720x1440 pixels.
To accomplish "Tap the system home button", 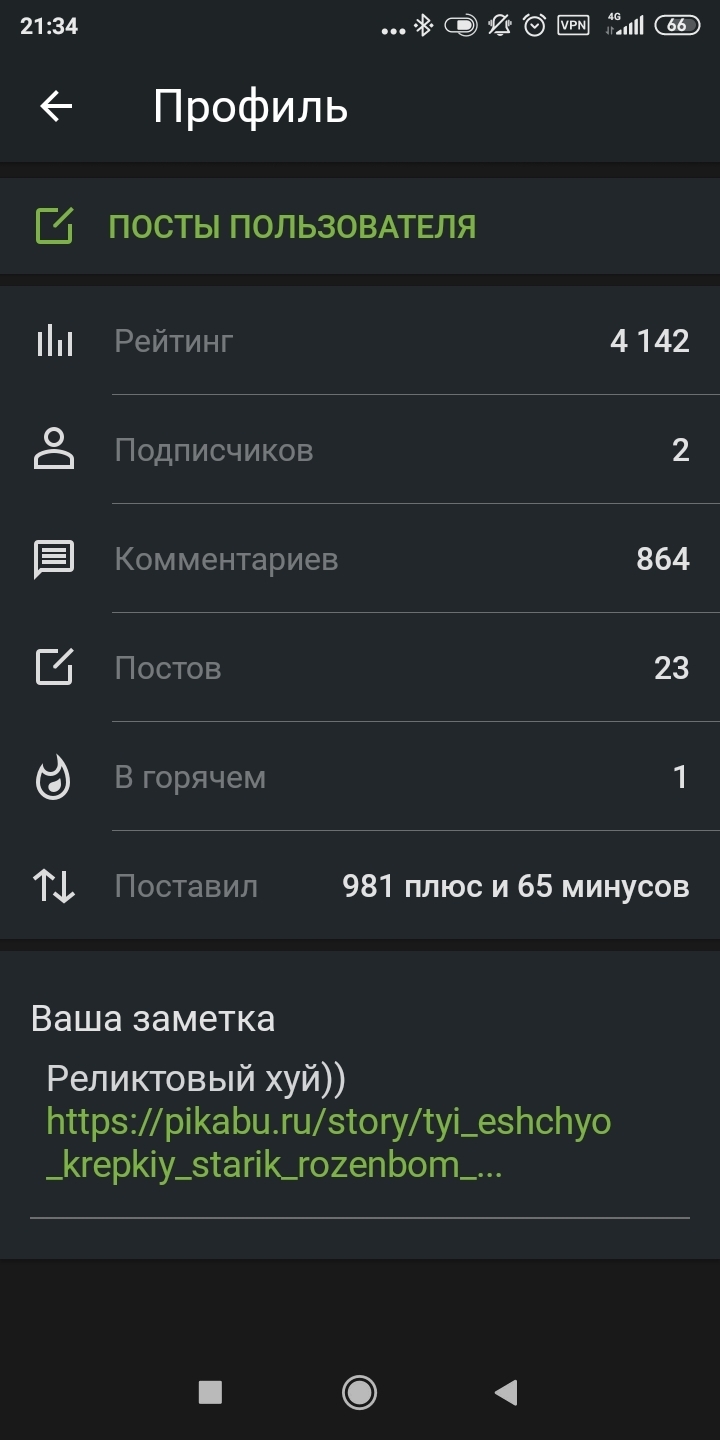I will 359,1391.
